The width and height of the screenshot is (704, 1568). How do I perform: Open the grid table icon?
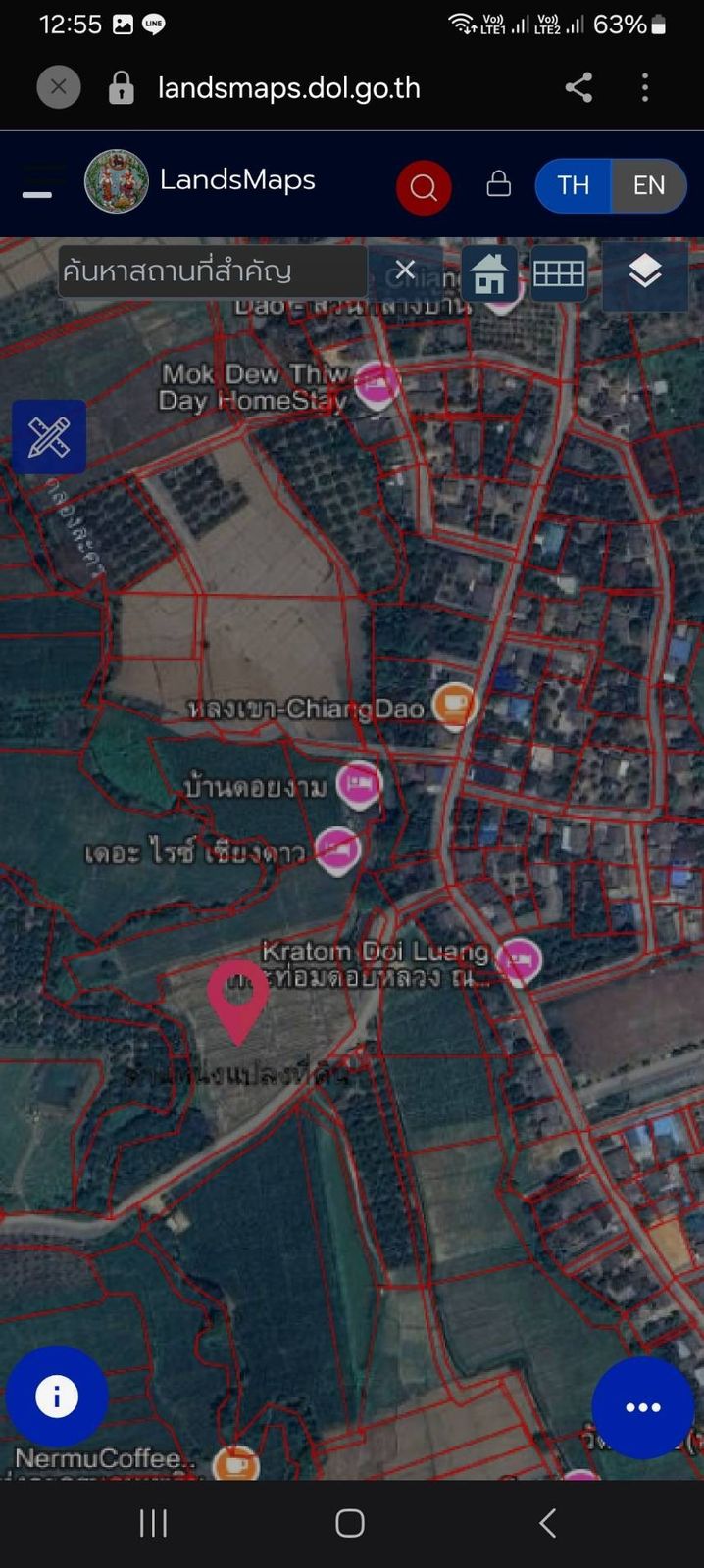coord(559,271)
